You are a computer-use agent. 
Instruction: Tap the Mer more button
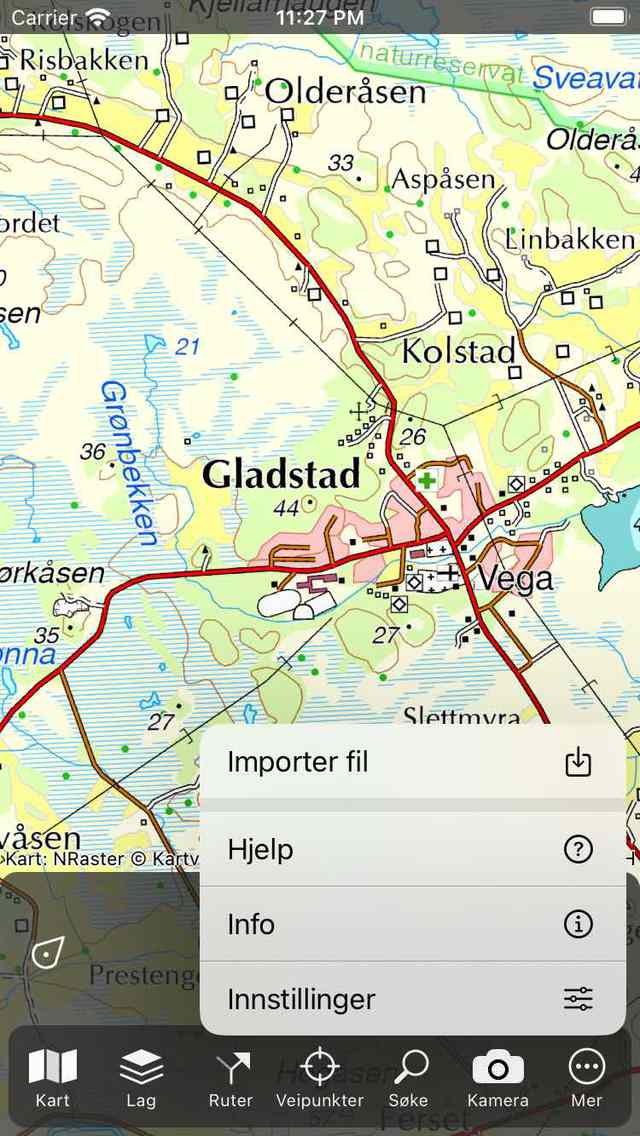point(586,1078)
